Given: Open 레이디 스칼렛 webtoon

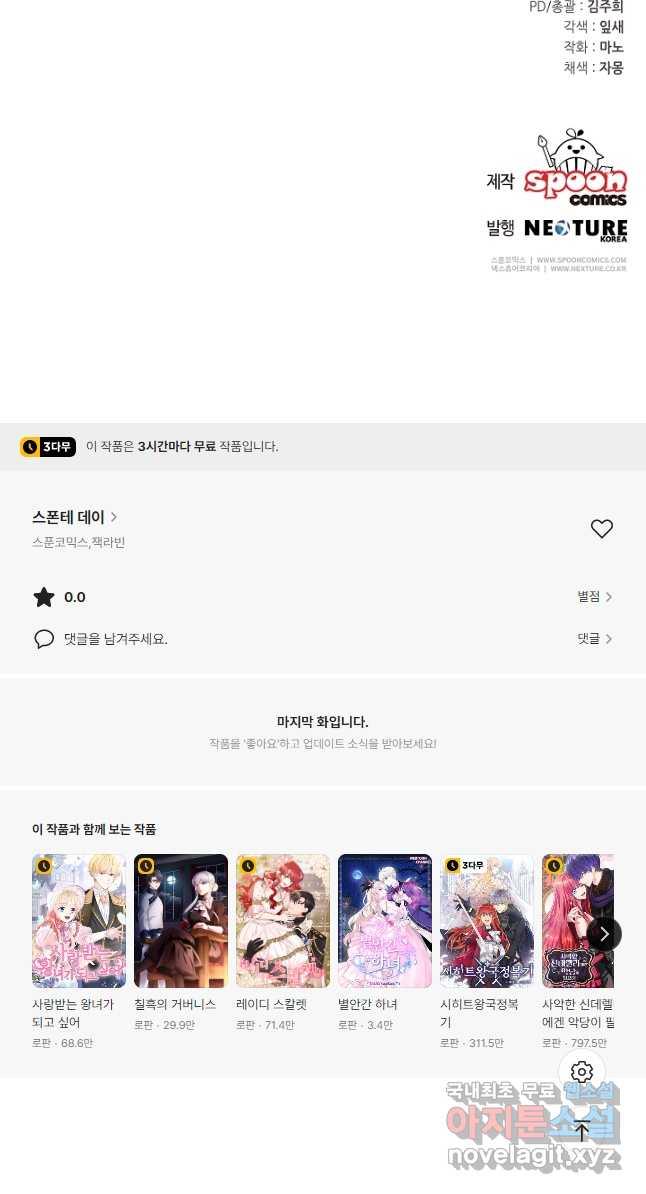Looking at the screenshot, I should [x=283, y=921].
